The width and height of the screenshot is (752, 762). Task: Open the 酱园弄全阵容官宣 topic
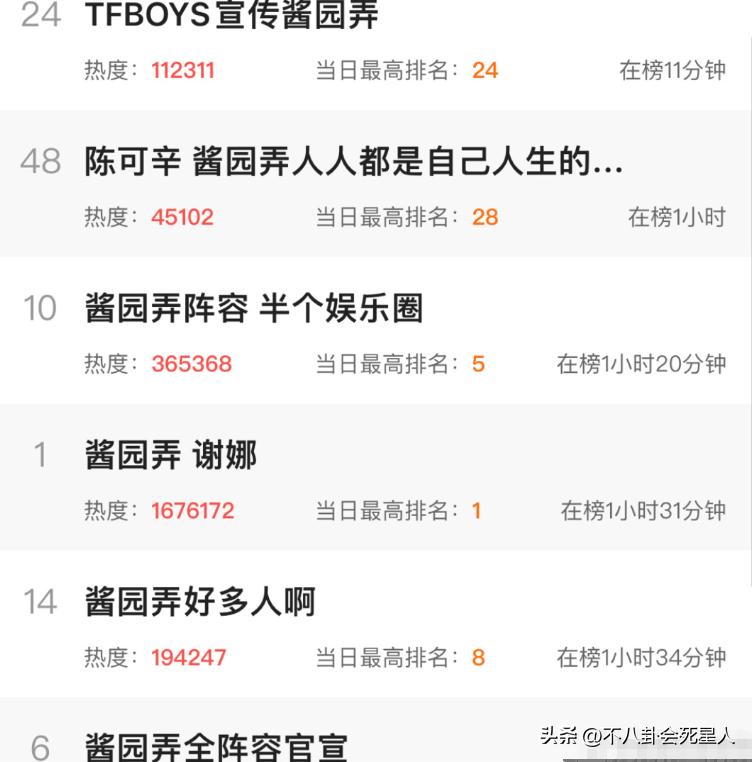tap(216, 746)
